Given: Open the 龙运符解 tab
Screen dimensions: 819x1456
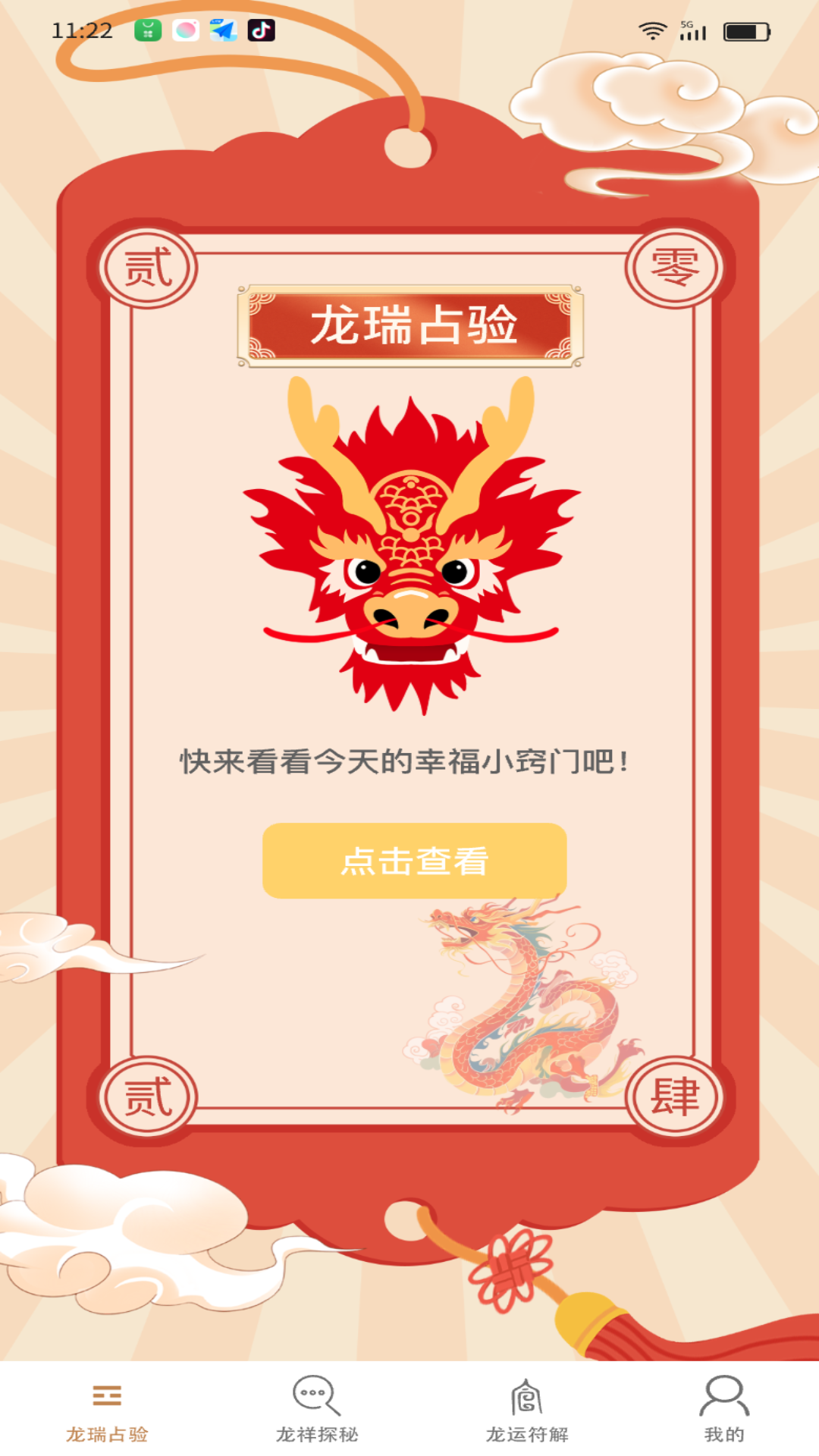Looking at the screenshot, I should [527, 1410].
